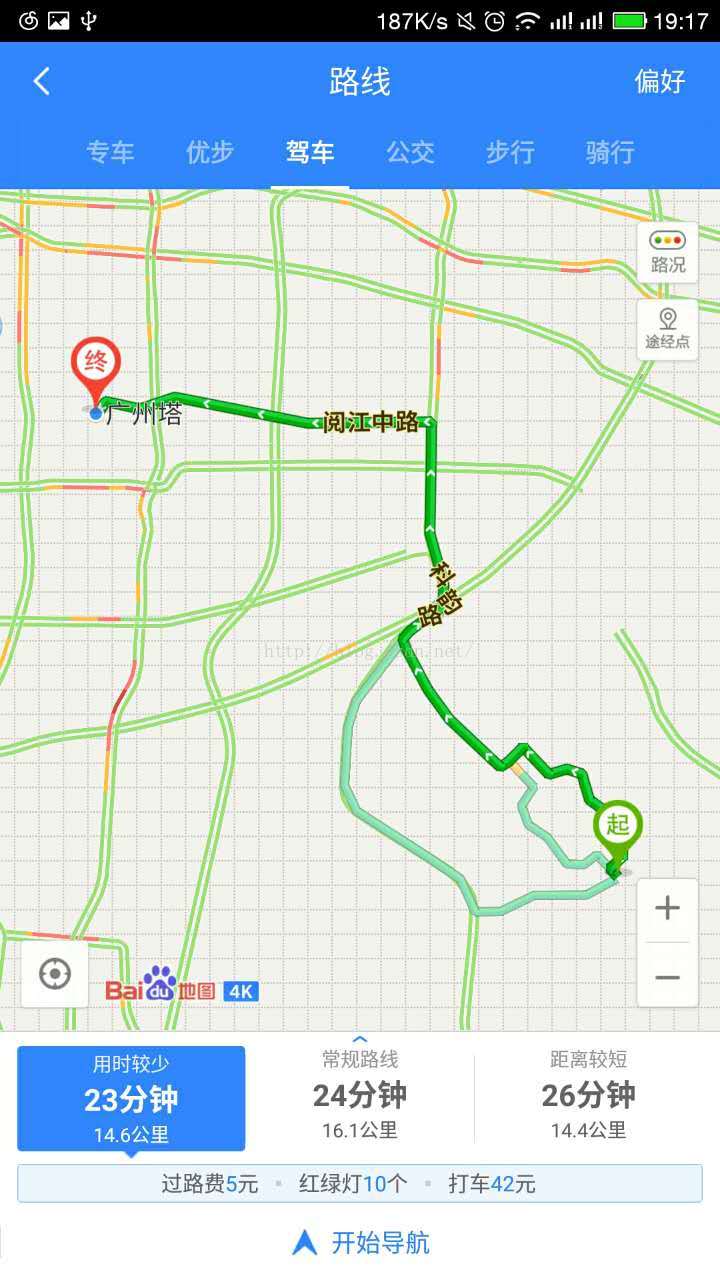The width and height of the screenshot is (720, 1280).
Task: Open the 偏好 route preferences
Action: point(659,81)
